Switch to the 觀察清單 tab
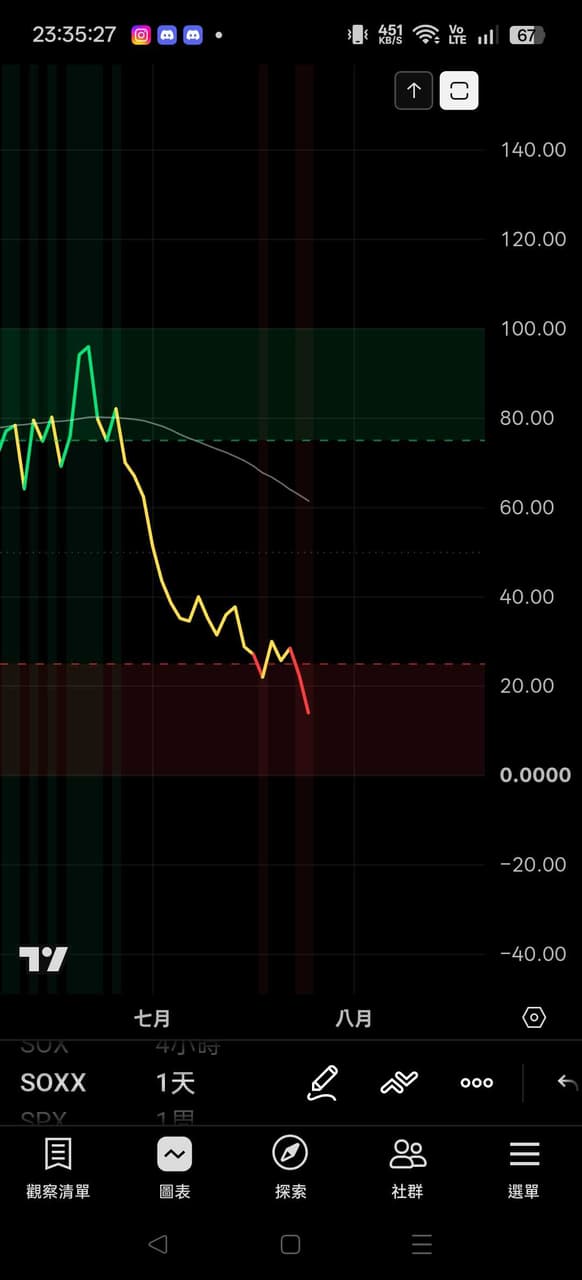This screenshot has width=582, height=1280. tap(58, 1168)
